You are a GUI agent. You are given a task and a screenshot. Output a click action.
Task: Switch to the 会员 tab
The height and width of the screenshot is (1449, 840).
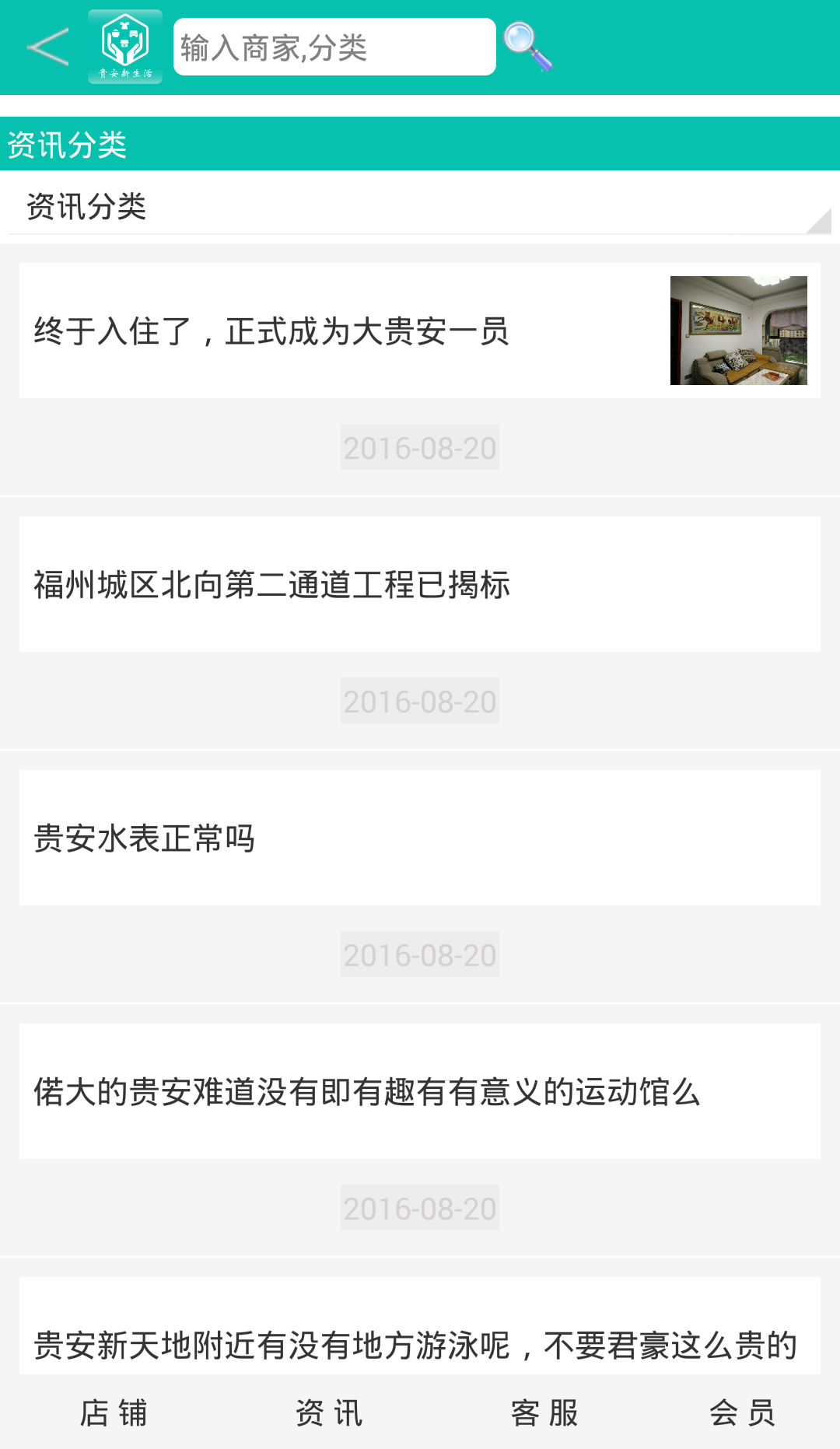coord(743,1412)
